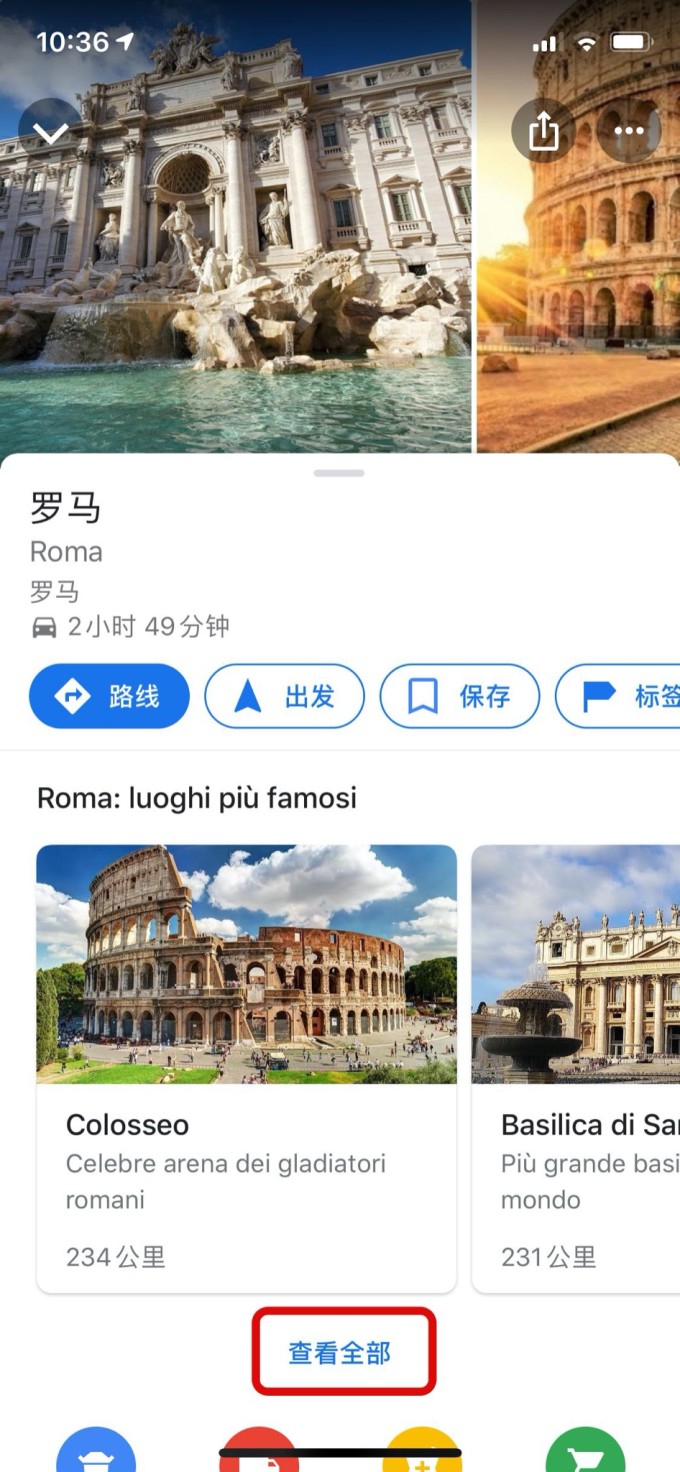Viewport: 680px width, 1472px height.
Task: Open the Colosseo place card
Action: coord(246,1067)
